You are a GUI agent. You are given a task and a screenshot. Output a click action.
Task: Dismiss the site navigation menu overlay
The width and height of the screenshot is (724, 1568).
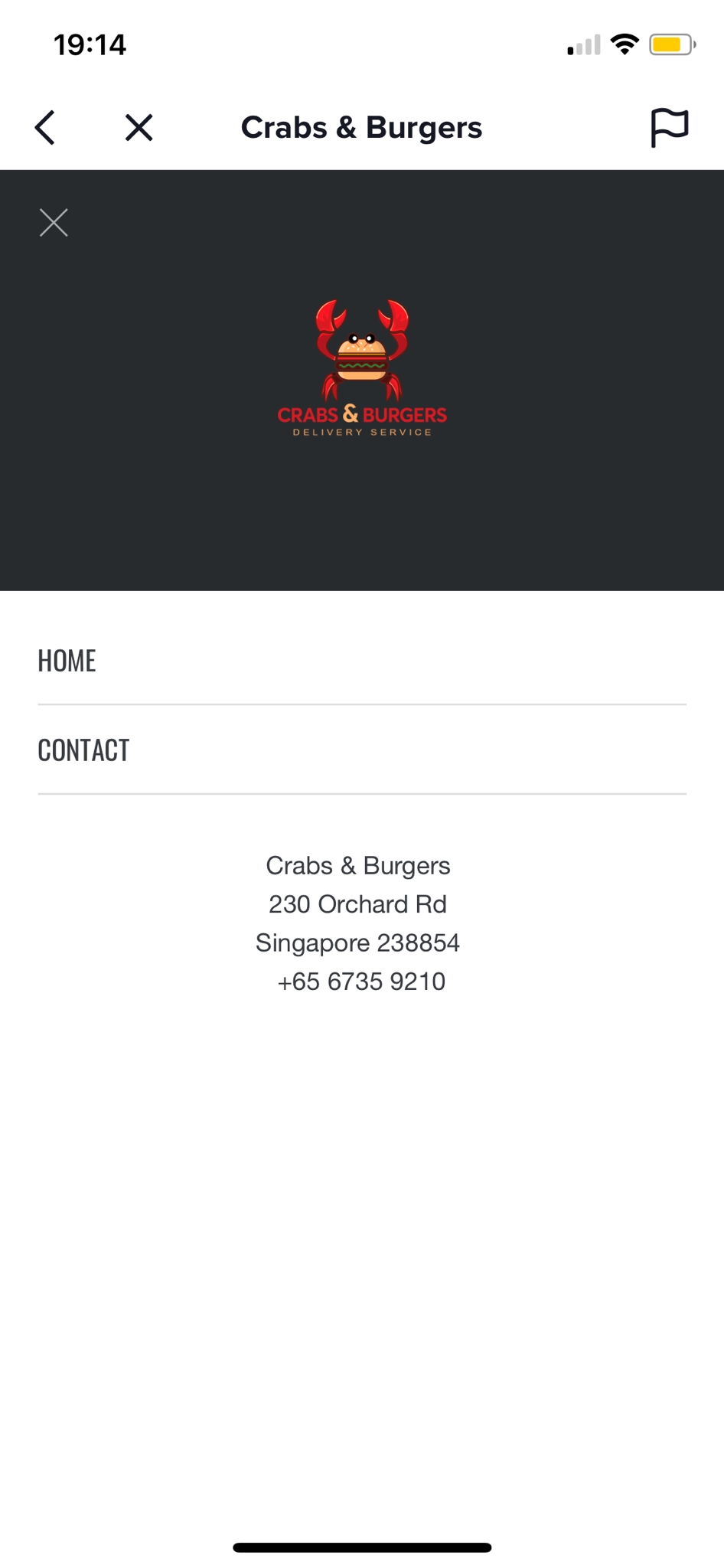[54, 223]
